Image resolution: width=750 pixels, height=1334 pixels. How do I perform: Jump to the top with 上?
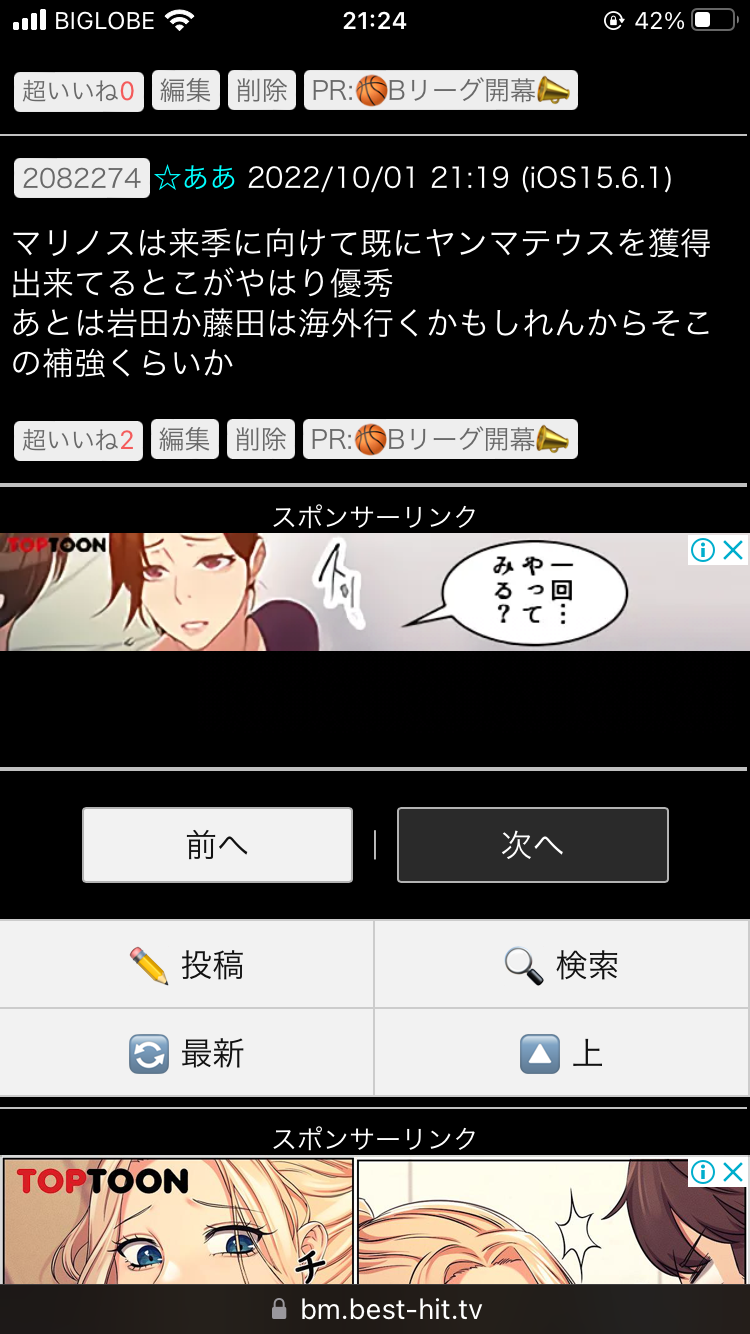click(x=562, y=1053)
